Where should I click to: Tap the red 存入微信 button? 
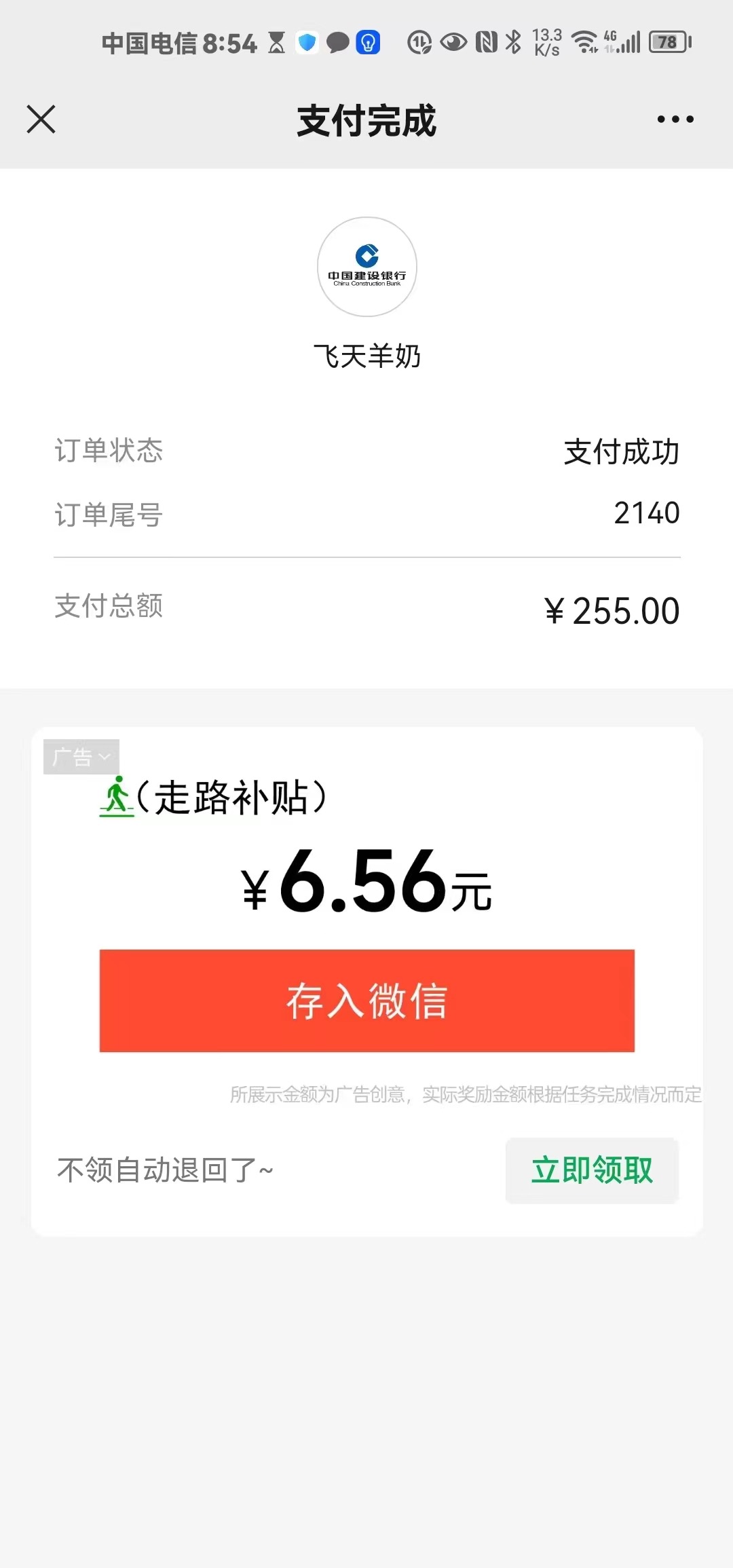[366, 1001]
